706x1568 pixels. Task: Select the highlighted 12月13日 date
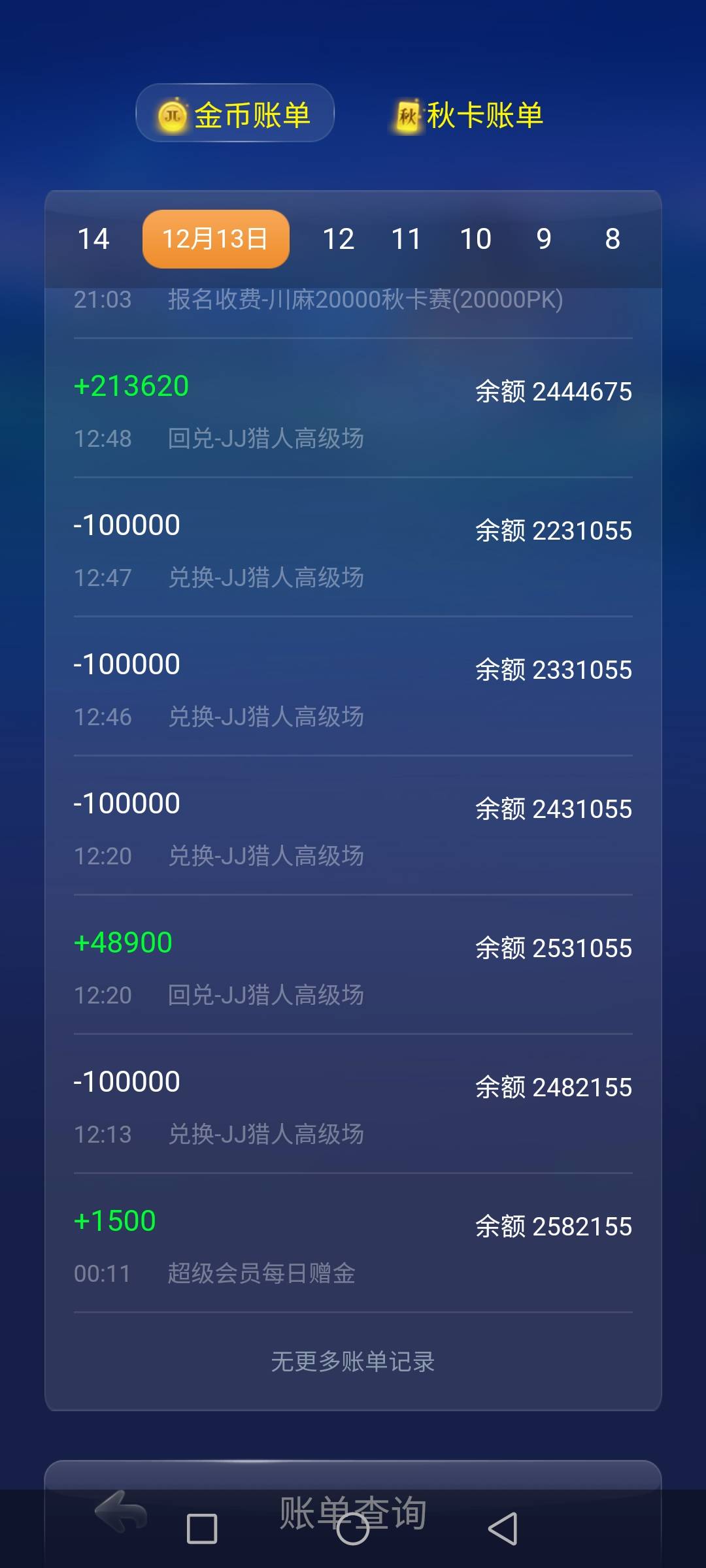(x=215, y=239)
